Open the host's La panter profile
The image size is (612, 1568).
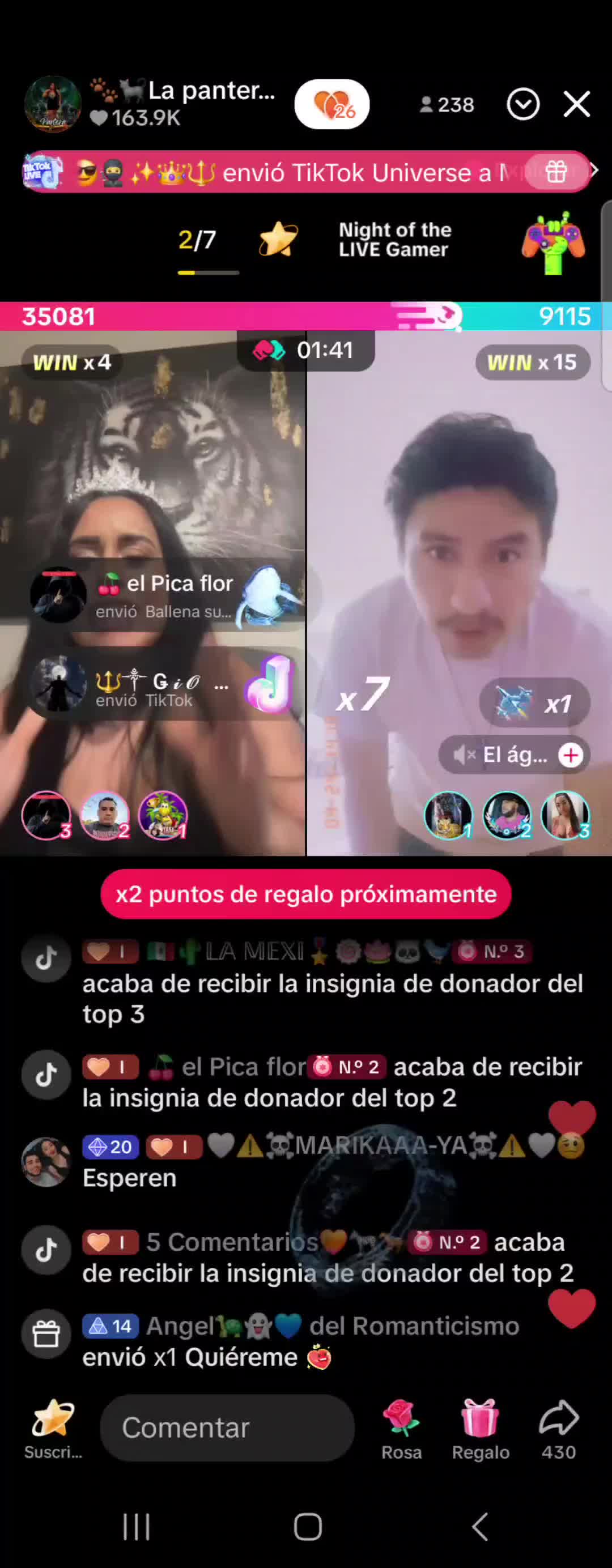coord(53,104)
